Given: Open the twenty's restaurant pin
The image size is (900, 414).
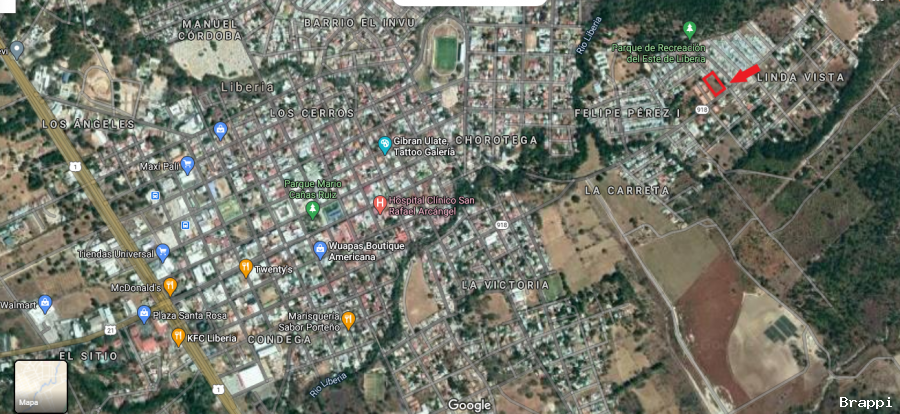Looking at the screenshot, I should click(246, 267).
